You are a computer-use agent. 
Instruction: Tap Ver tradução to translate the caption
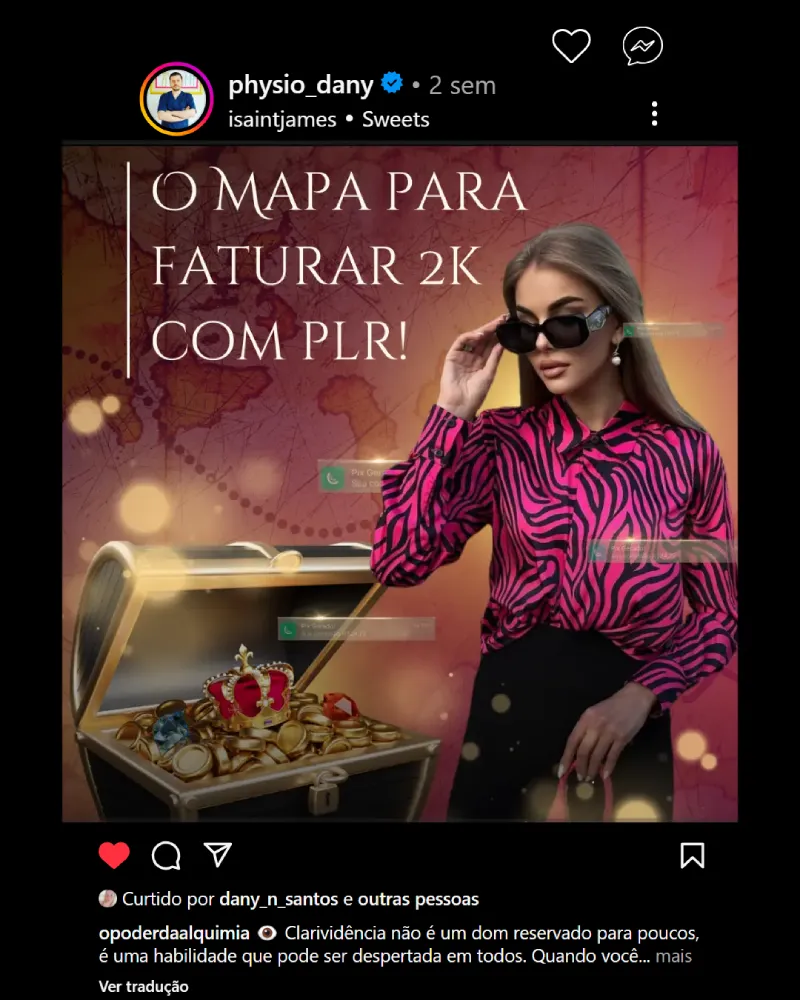[143, 986]
